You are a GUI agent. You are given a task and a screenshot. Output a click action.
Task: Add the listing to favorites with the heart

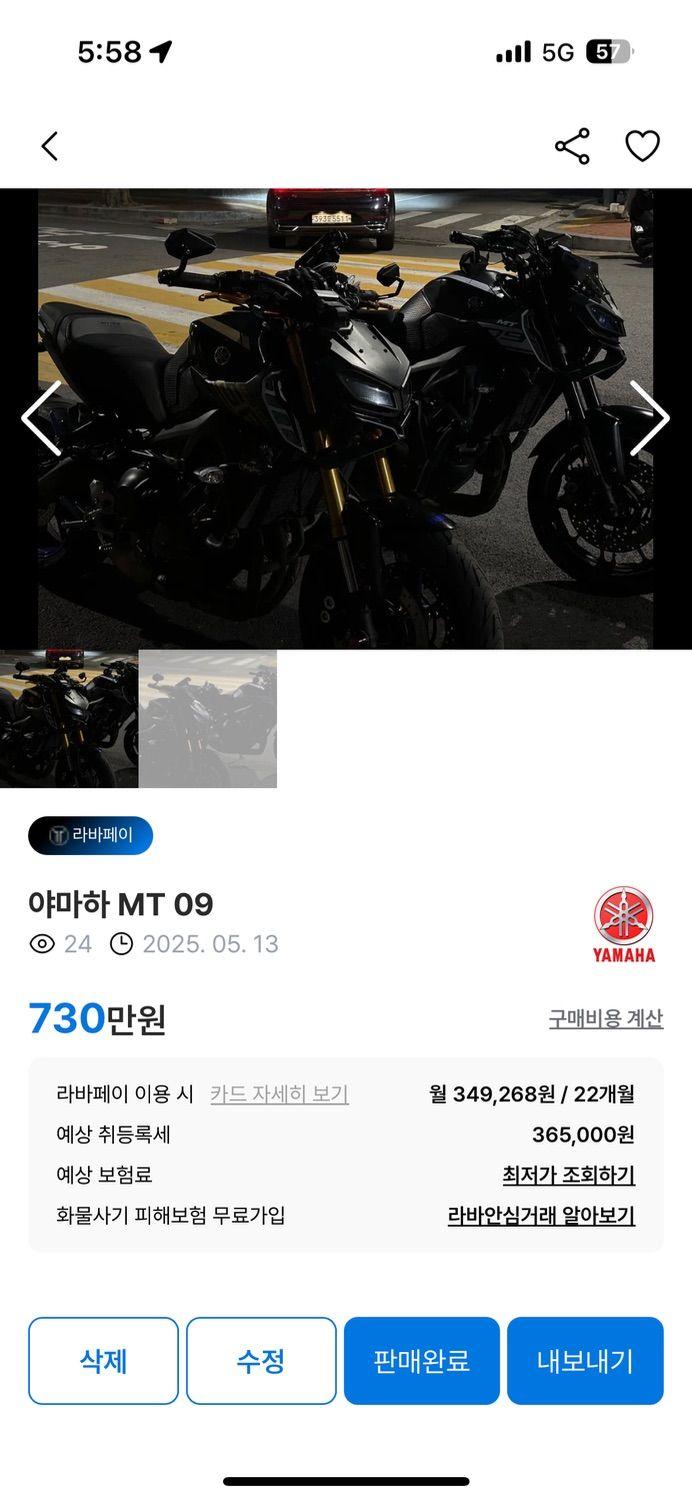(642, 147)
